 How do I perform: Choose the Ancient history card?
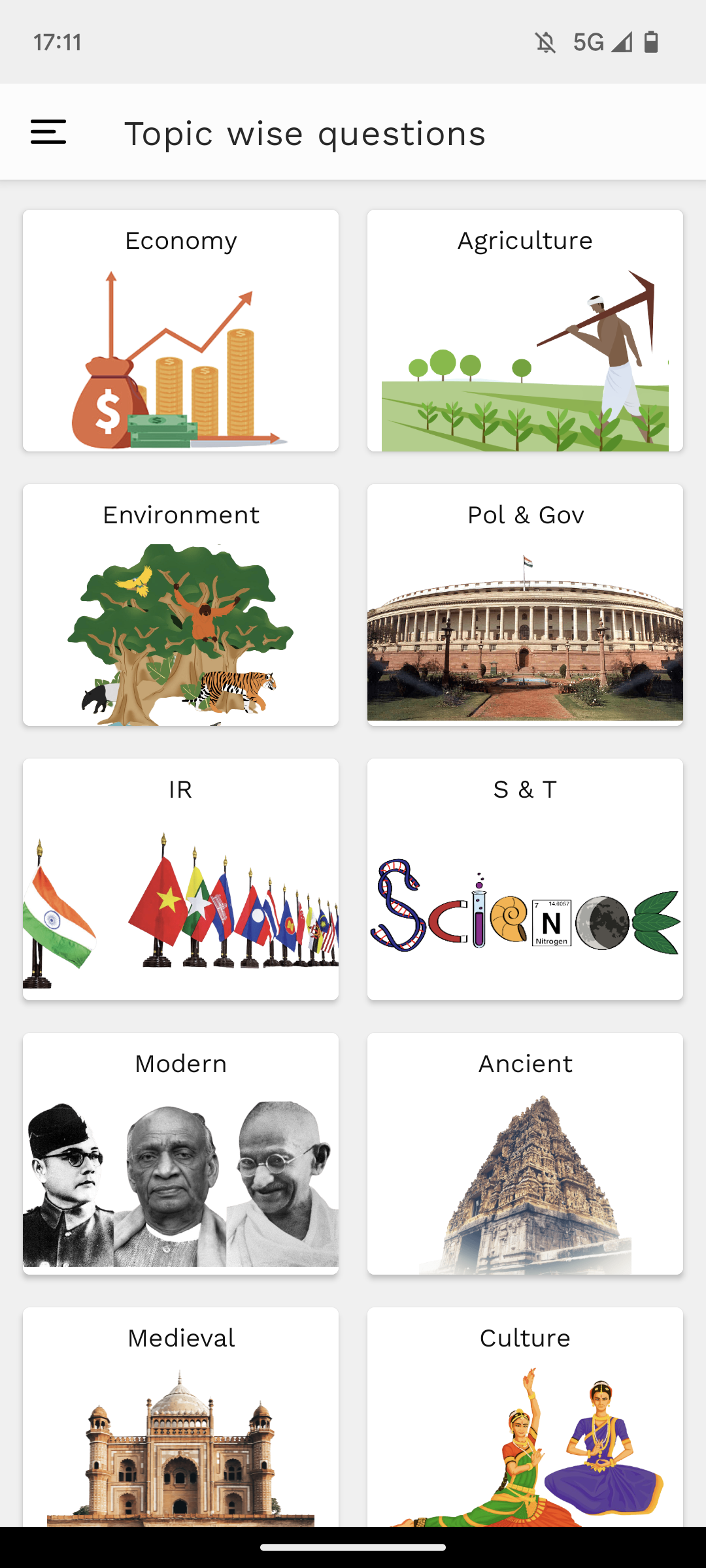tap(525, 1154)
